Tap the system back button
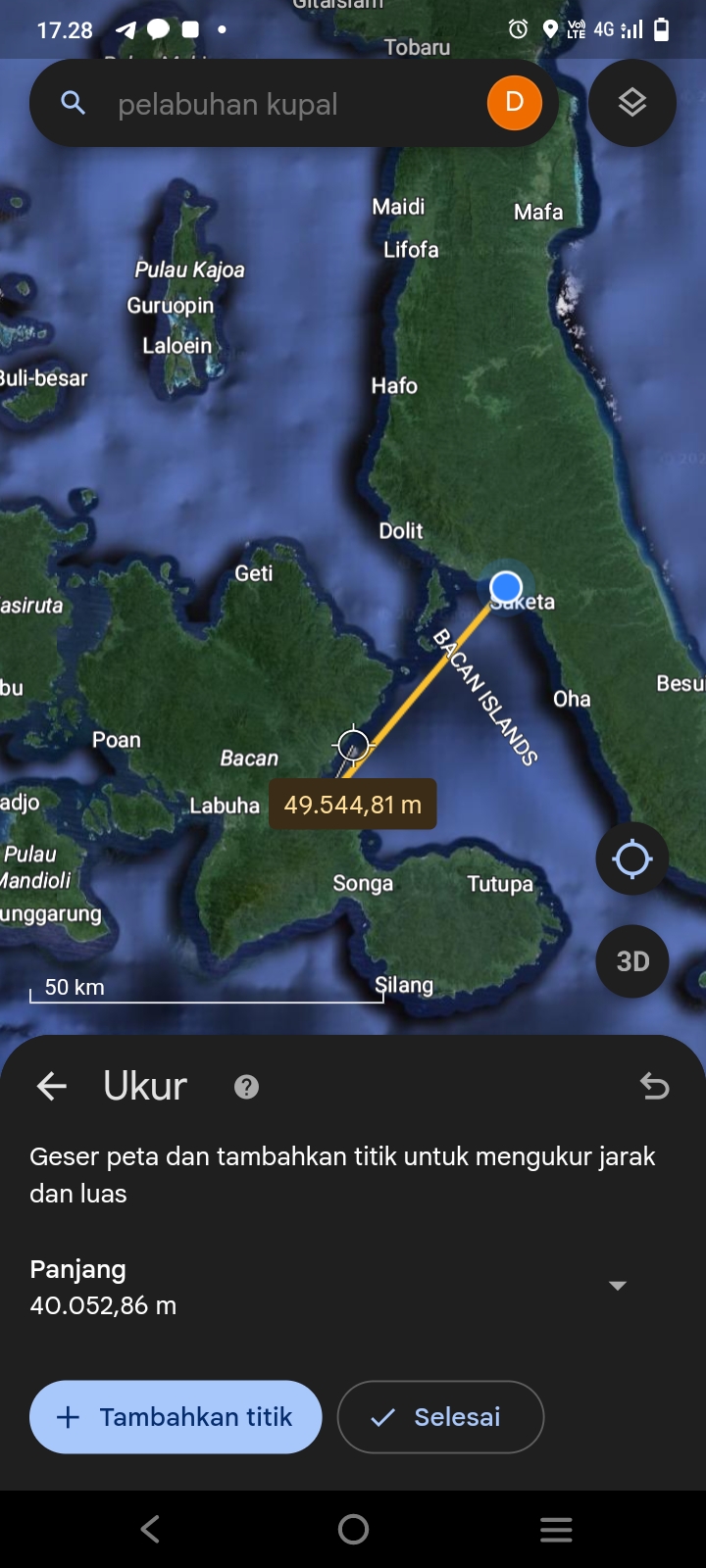This screenshot has height=1568, width=706. tap(150, 1529)
